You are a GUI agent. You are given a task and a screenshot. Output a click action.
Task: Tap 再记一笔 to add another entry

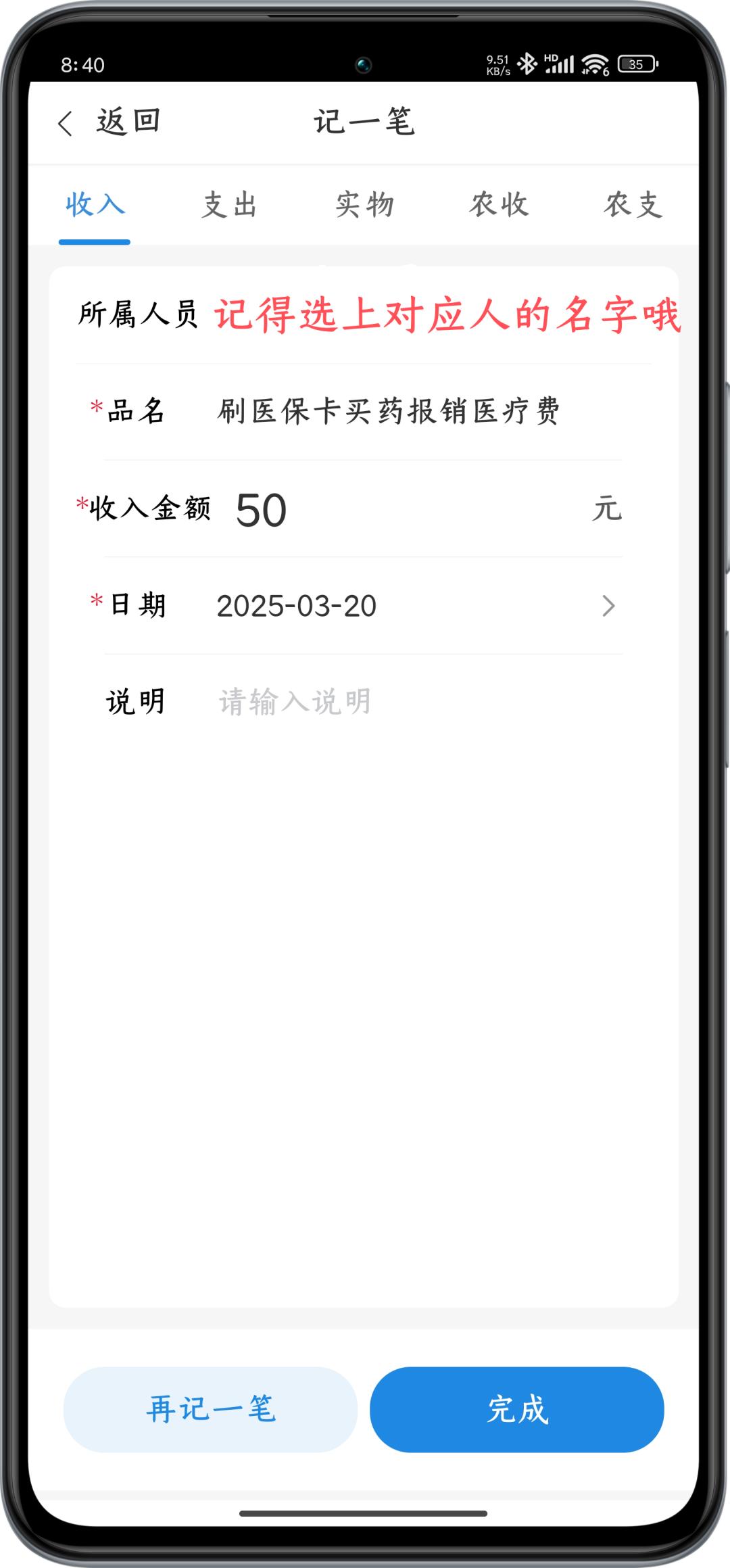click(x=210, y=1409)
